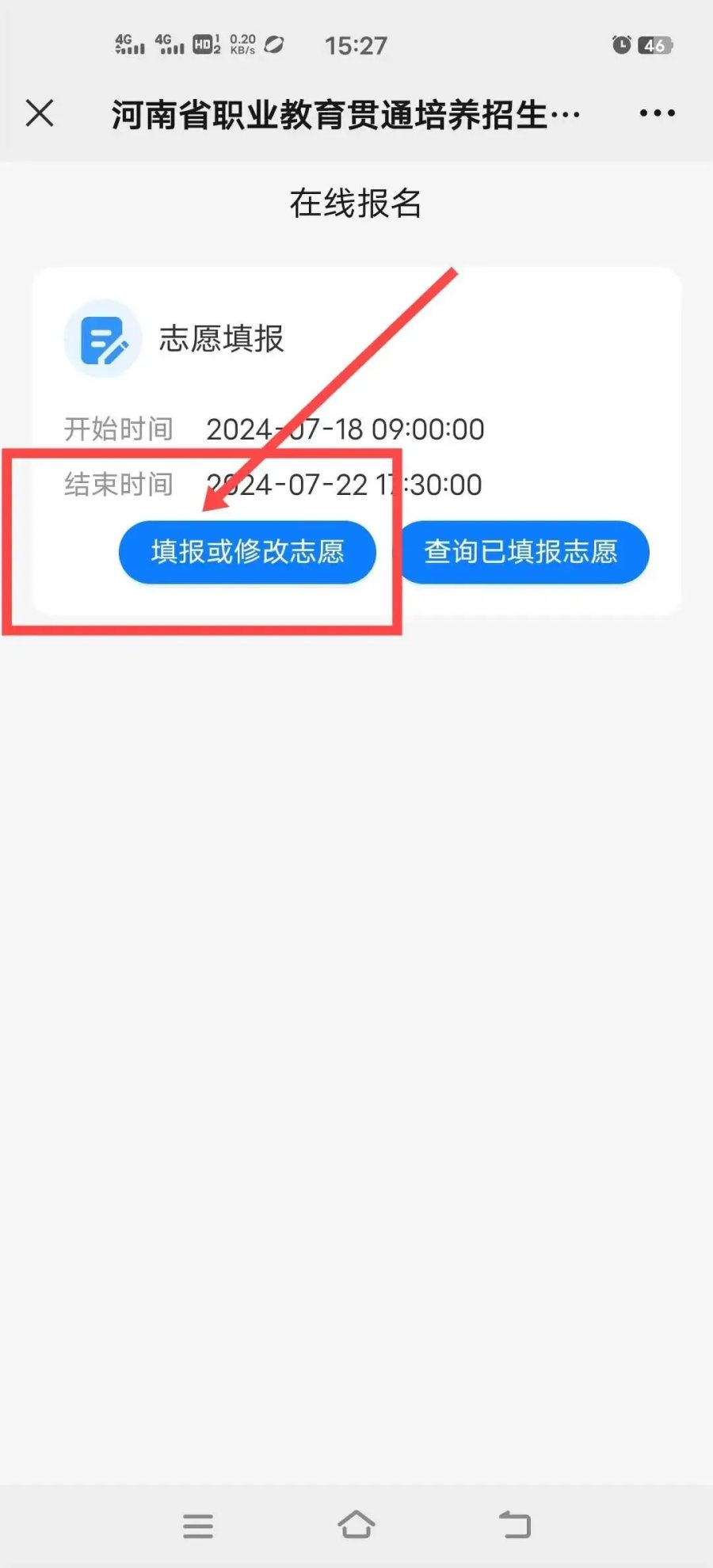713x1568 pixels.
Task: Tap 填报或修改志愿 button
Action: [x=247, y=552]
